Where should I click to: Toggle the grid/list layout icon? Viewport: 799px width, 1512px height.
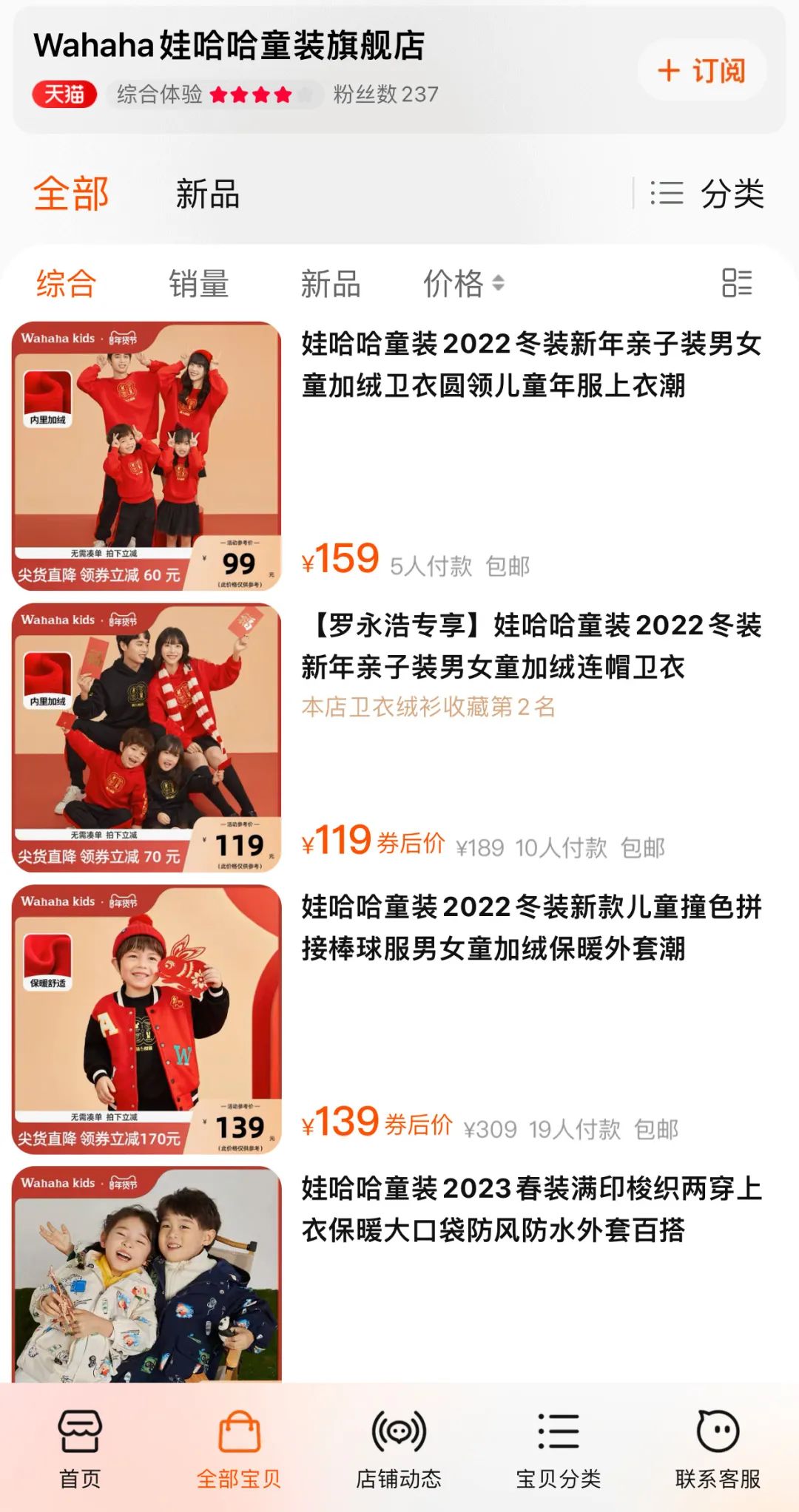pyautogui.click(x=737, y=282)
